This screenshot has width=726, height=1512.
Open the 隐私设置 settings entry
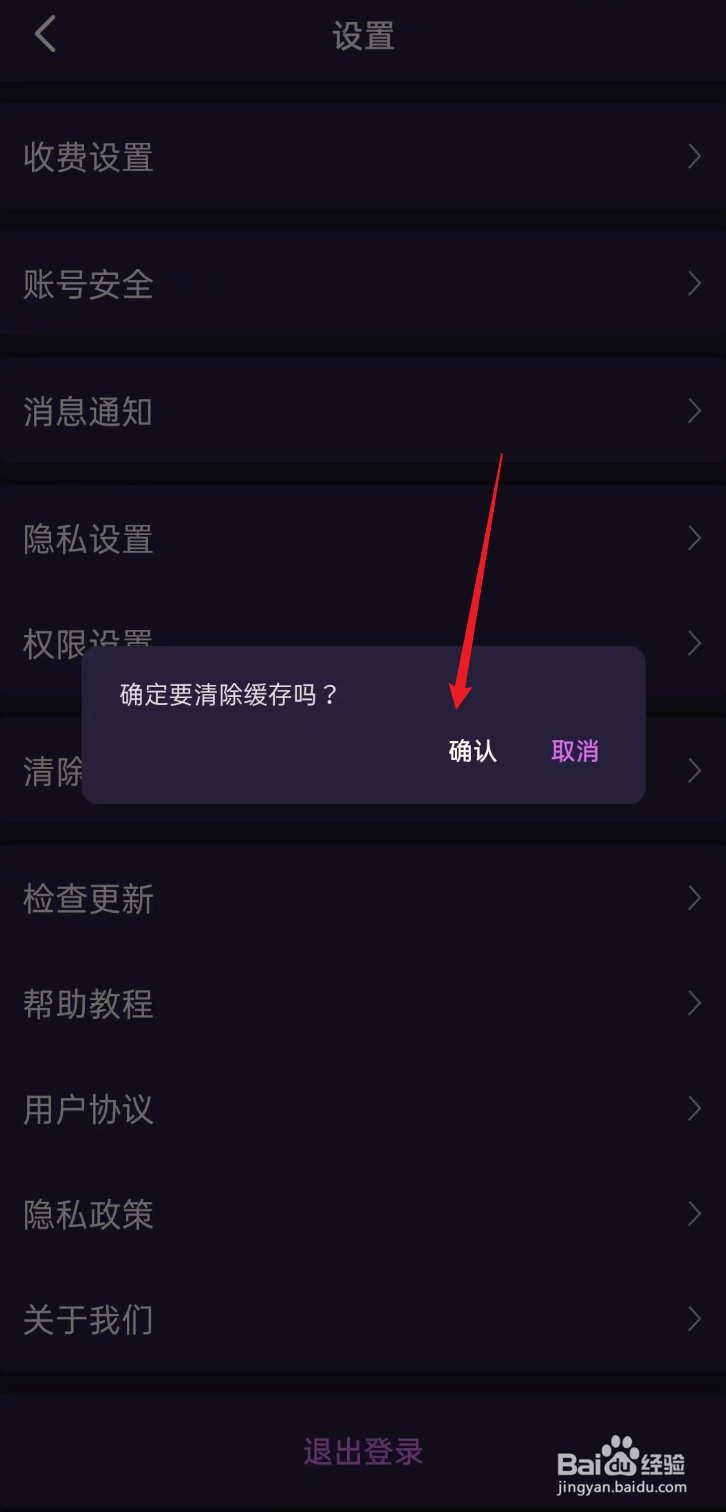pos(88,539)
